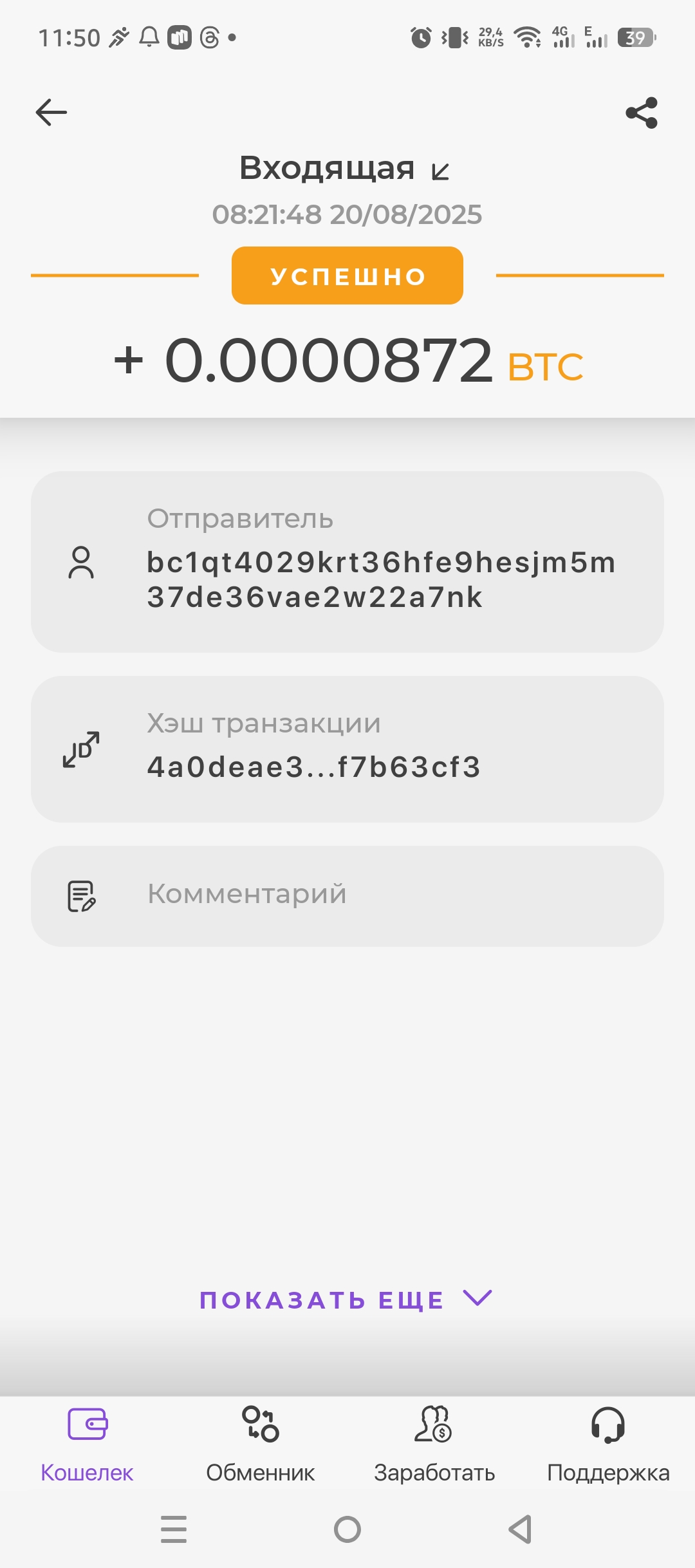Tap the Комментарий field
Image resolution: width=695 pixels, height=1568 pixels.
pos(347,895)
